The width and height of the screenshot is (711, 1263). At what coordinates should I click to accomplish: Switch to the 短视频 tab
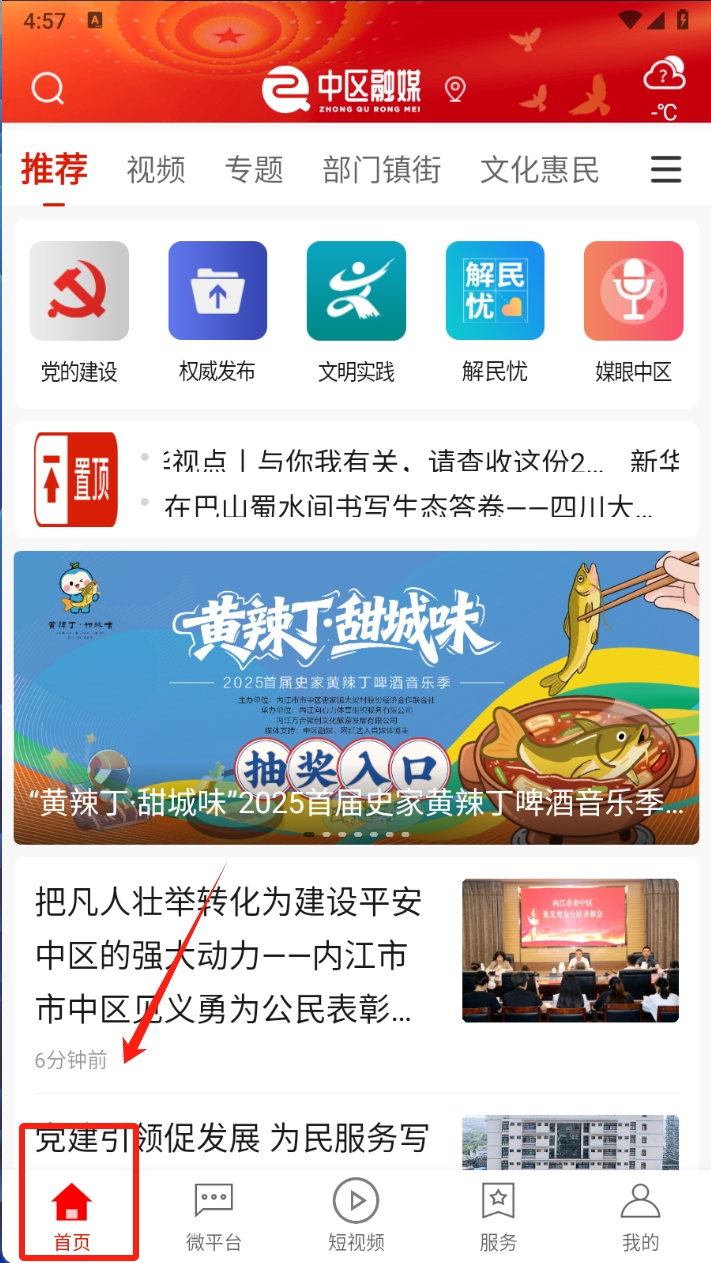[x=356, y=1215]
